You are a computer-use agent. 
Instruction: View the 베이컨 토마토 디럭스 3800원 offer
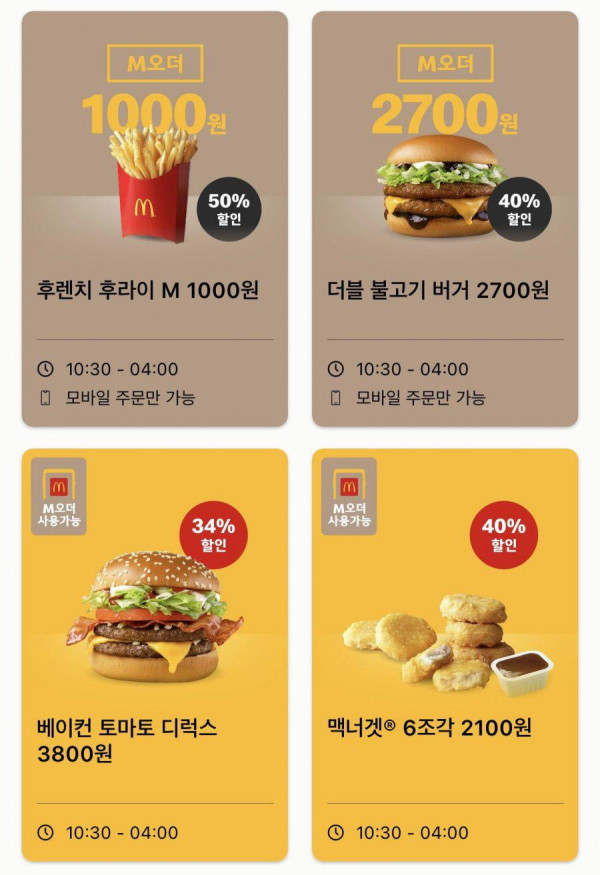(154, 655)
